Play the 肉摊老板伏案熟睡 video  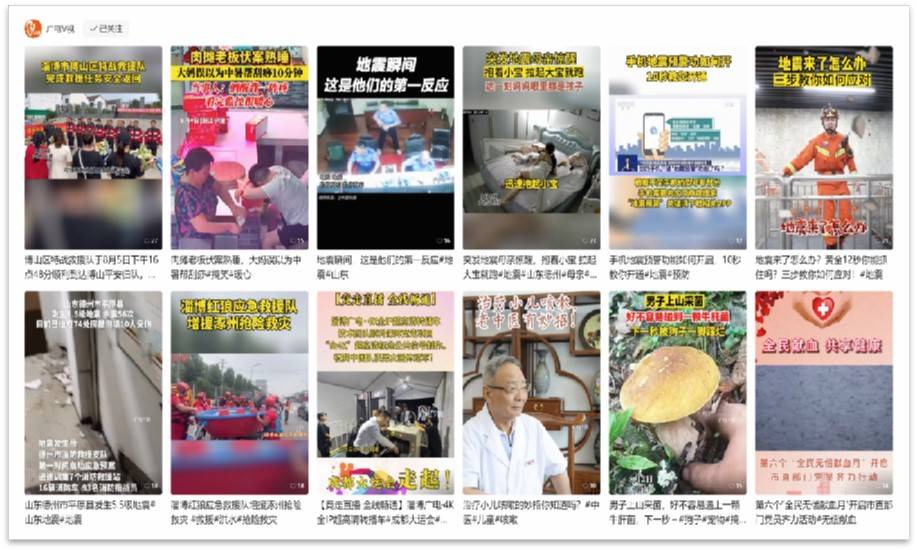239,148
